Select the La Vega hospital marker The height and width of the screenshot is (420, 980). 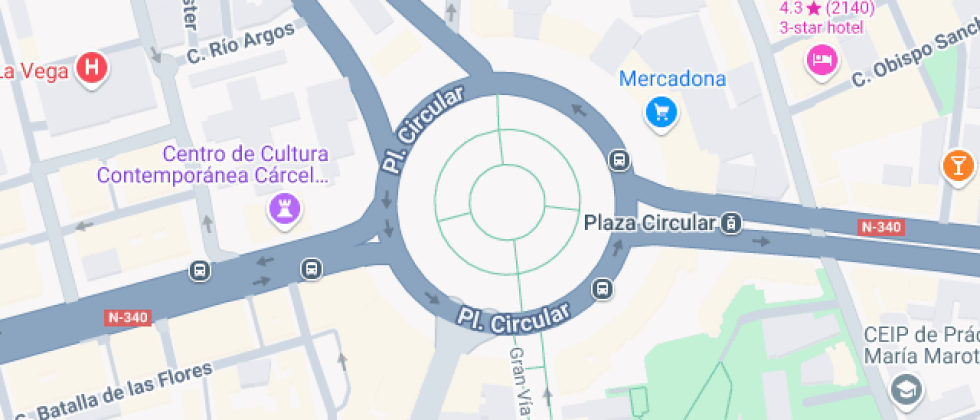tap(92, 69)
